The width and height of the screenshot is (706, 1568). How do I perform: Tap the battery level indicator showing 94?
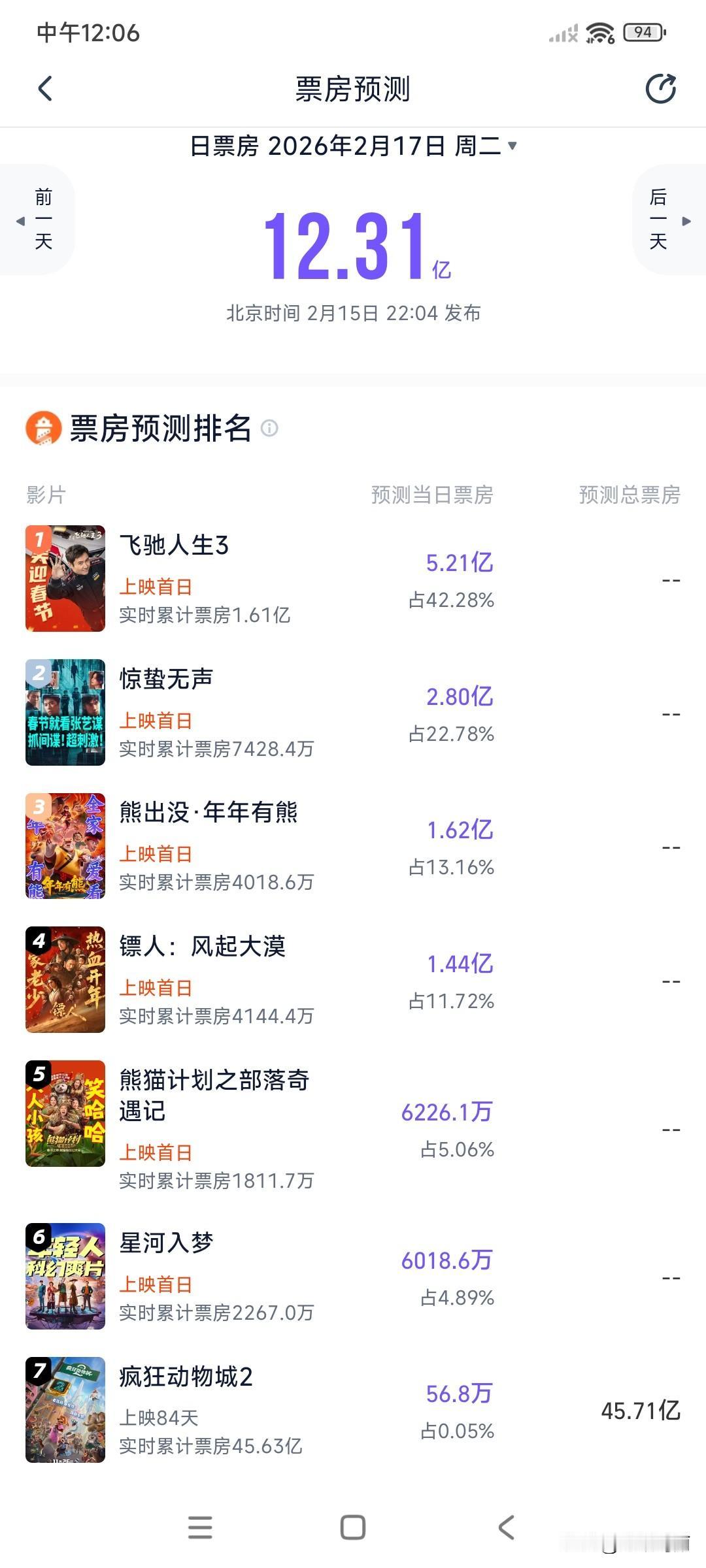[643, 33]
